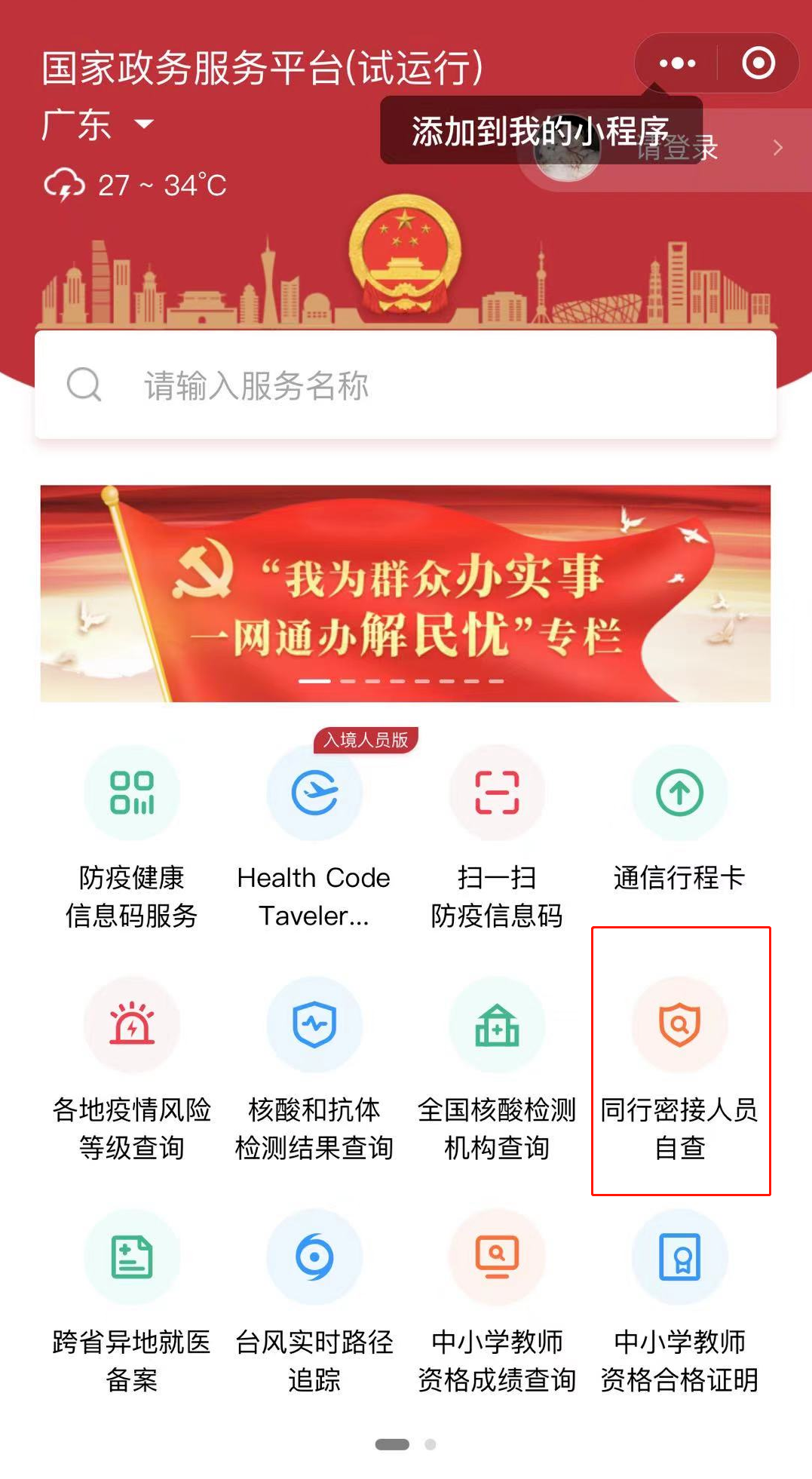Select Health Code Traveler service
812x1479 pixels.
coord(314,830)
